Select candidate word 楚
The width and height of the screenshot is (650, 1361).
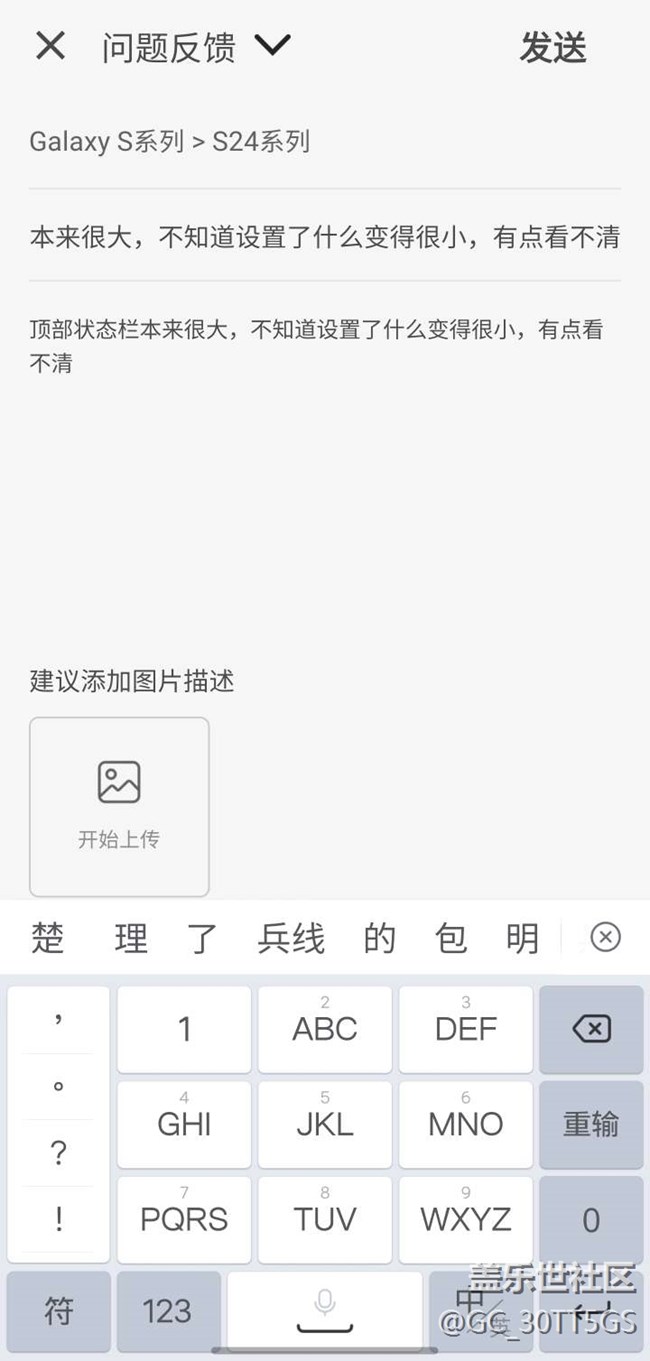click(48, 938)
